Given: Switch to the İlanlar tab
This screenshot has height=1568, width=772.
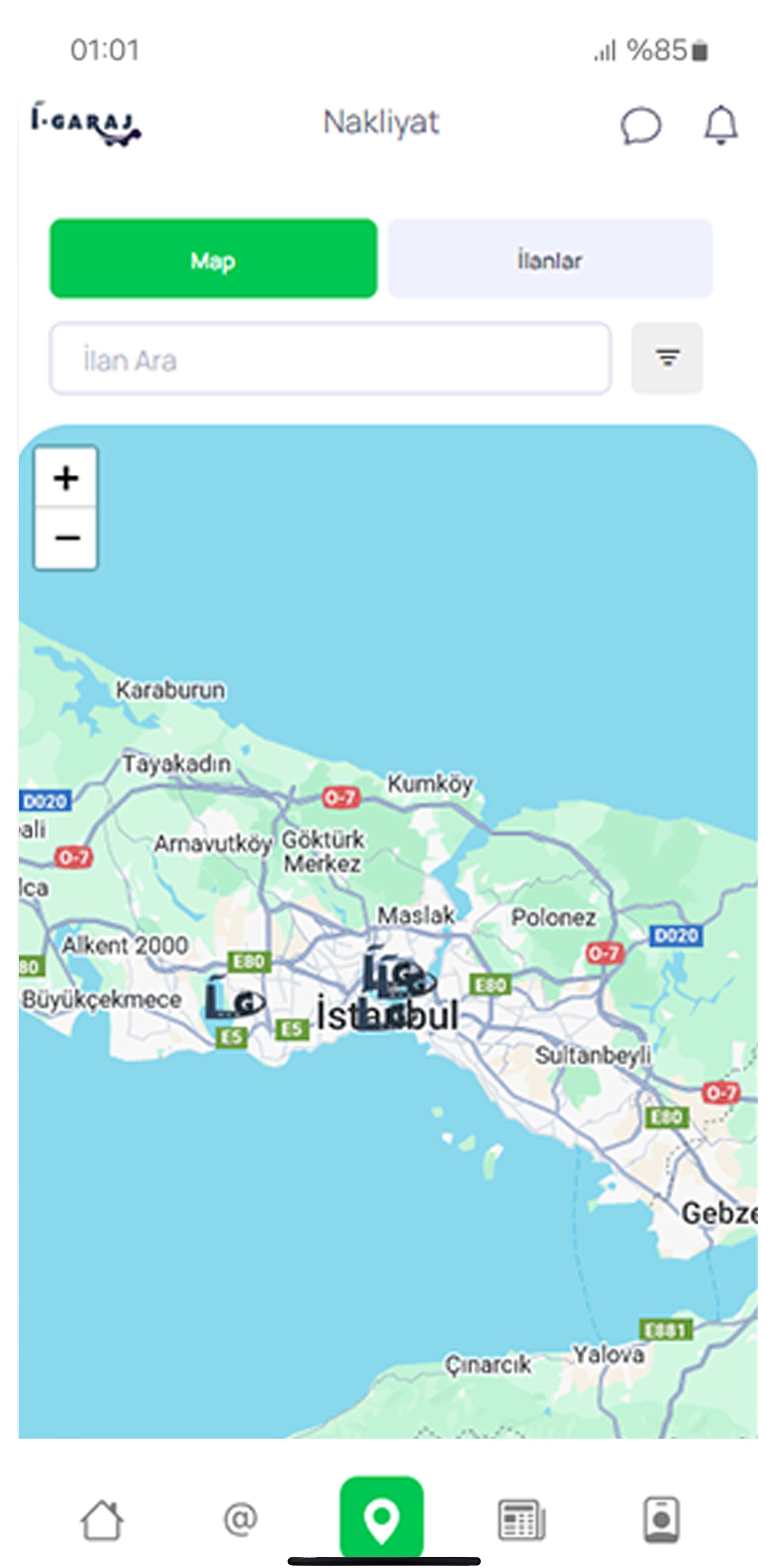Looking at the screenshot, I should pos(549,259).
